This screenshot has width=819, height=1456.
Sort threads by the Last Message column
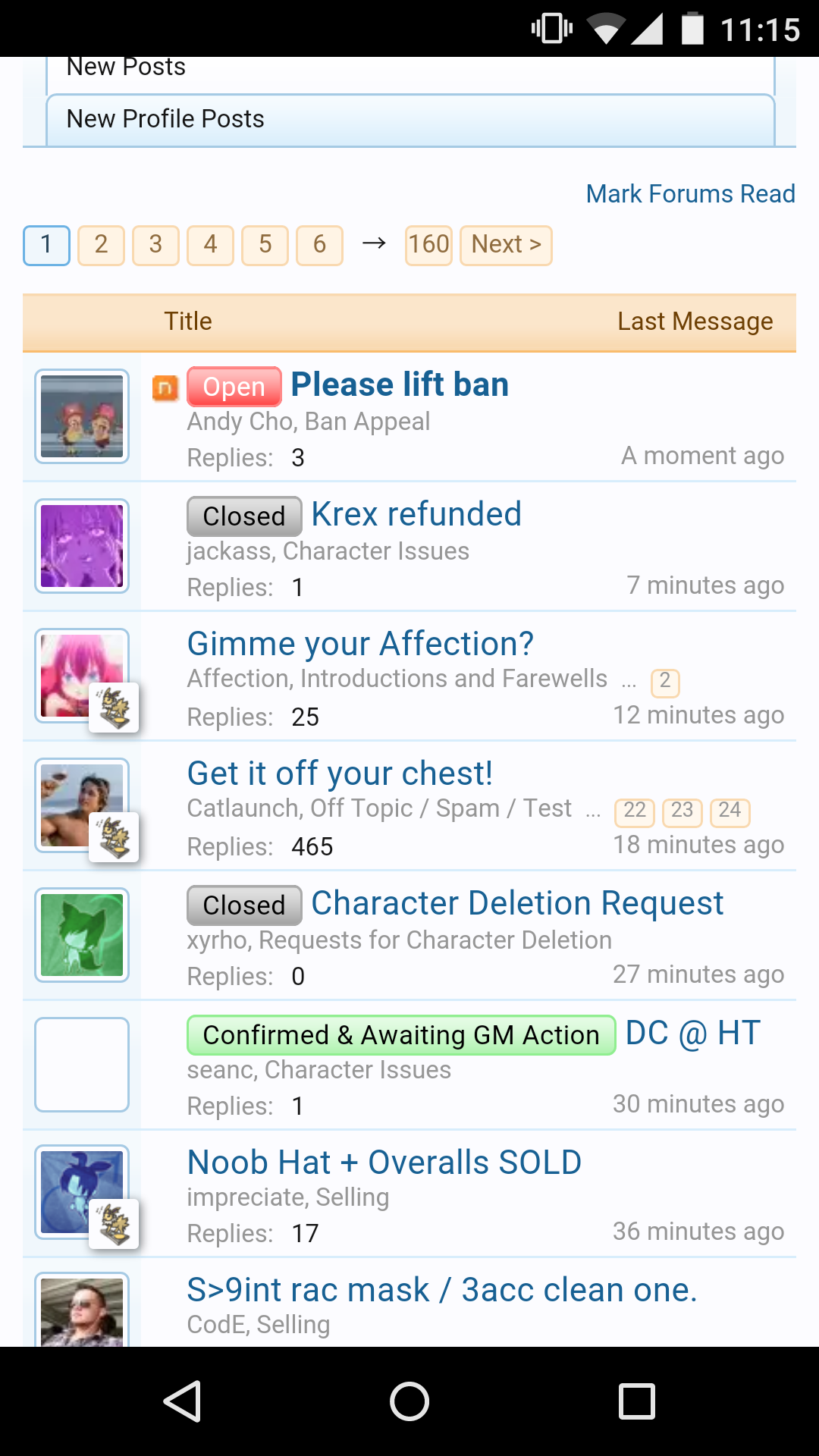click(695, 322)
